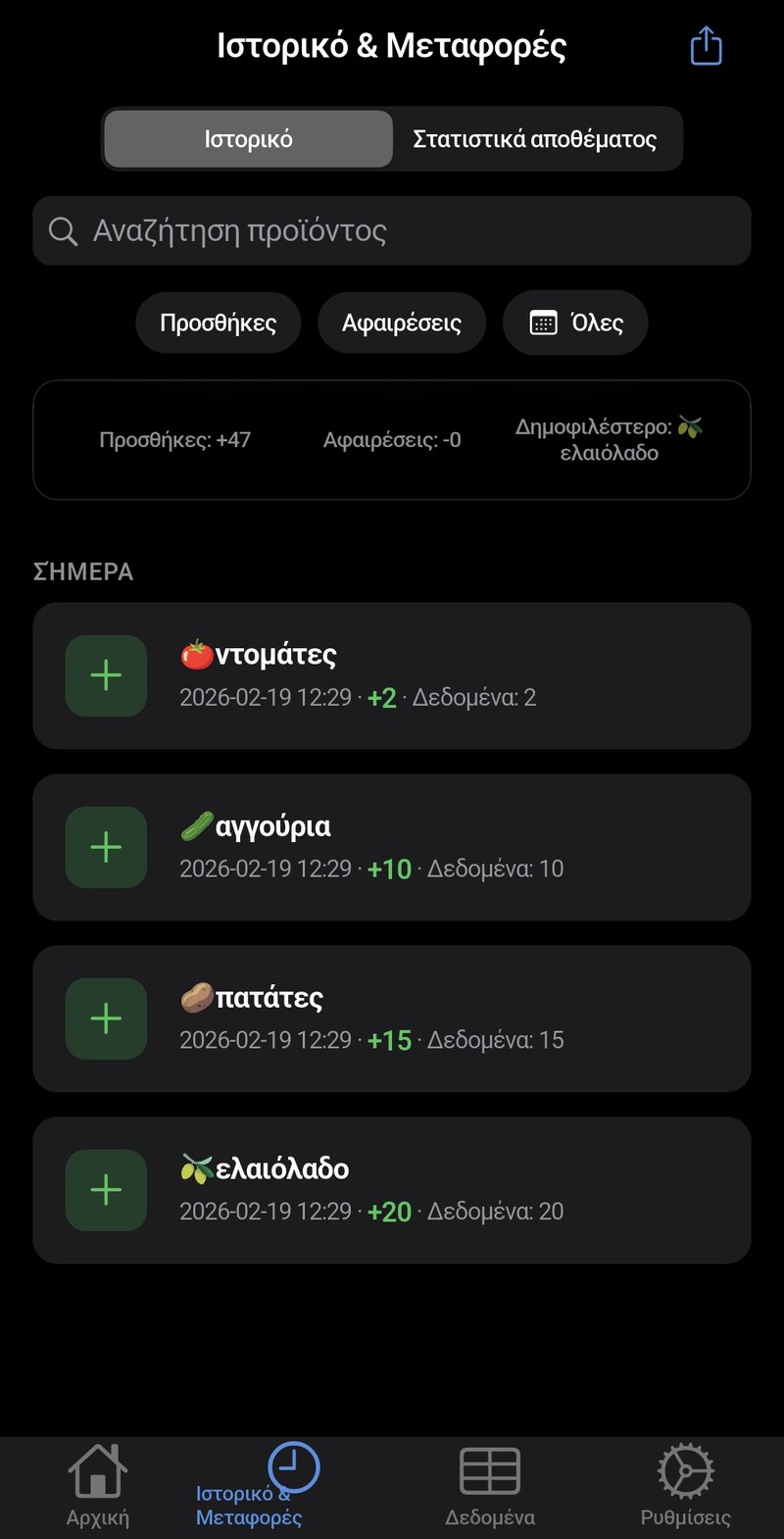Open the Αρχική home tab
The image size is (784, 1539).
pyautogui.click(x=98, y=1470)
